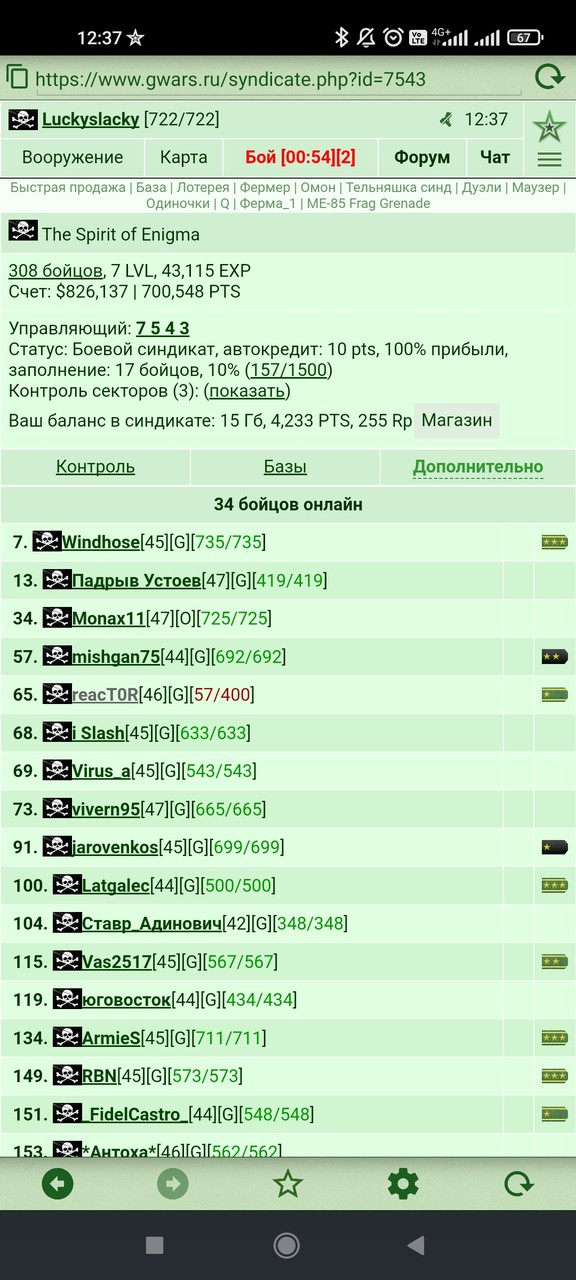Reload the page from the address bar
This screenshot has width=576, height=1280.
[548, 78]
